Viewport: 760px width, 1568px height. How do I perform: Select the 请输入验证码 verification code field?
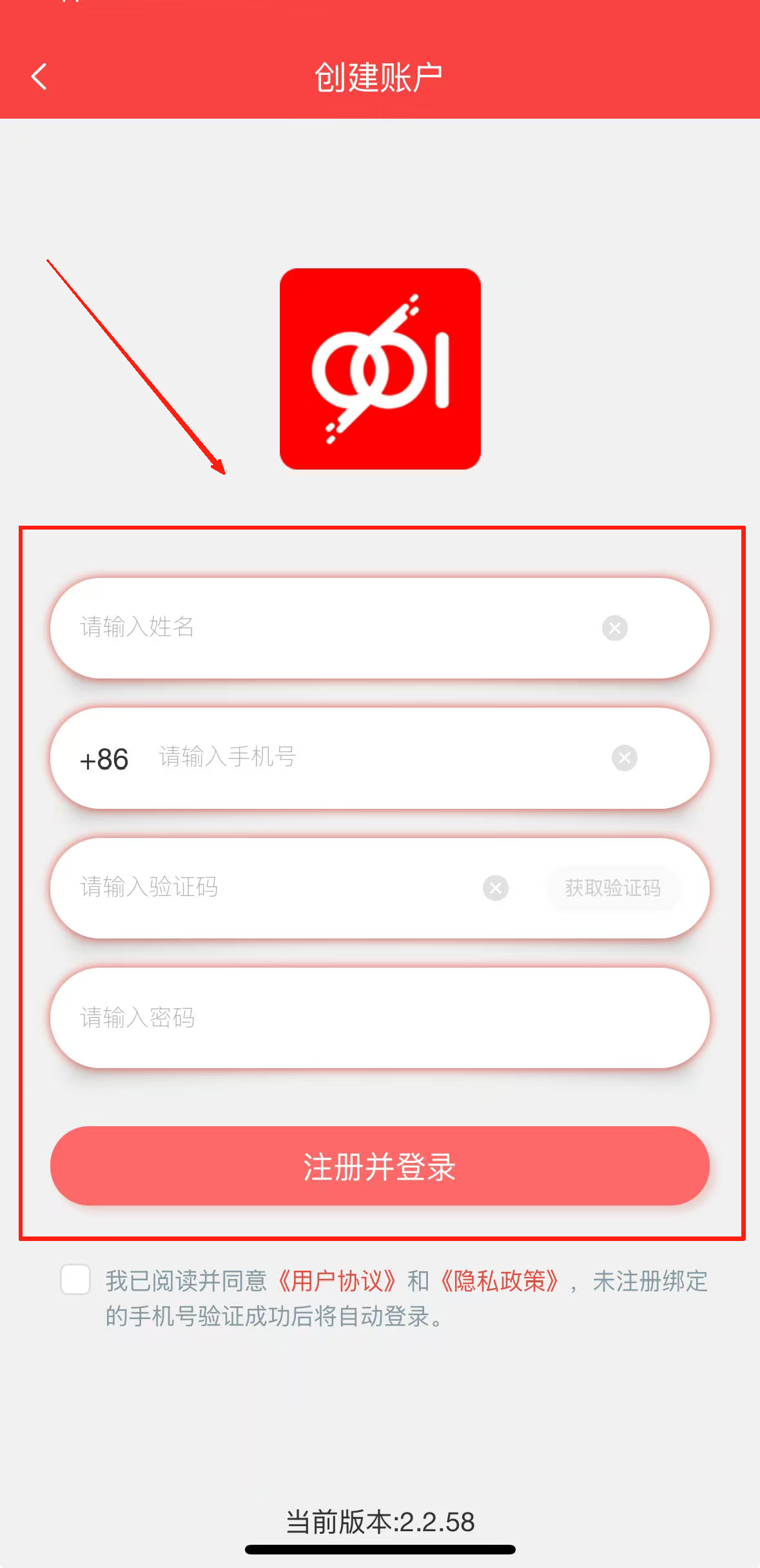click(x=271, y=888)
